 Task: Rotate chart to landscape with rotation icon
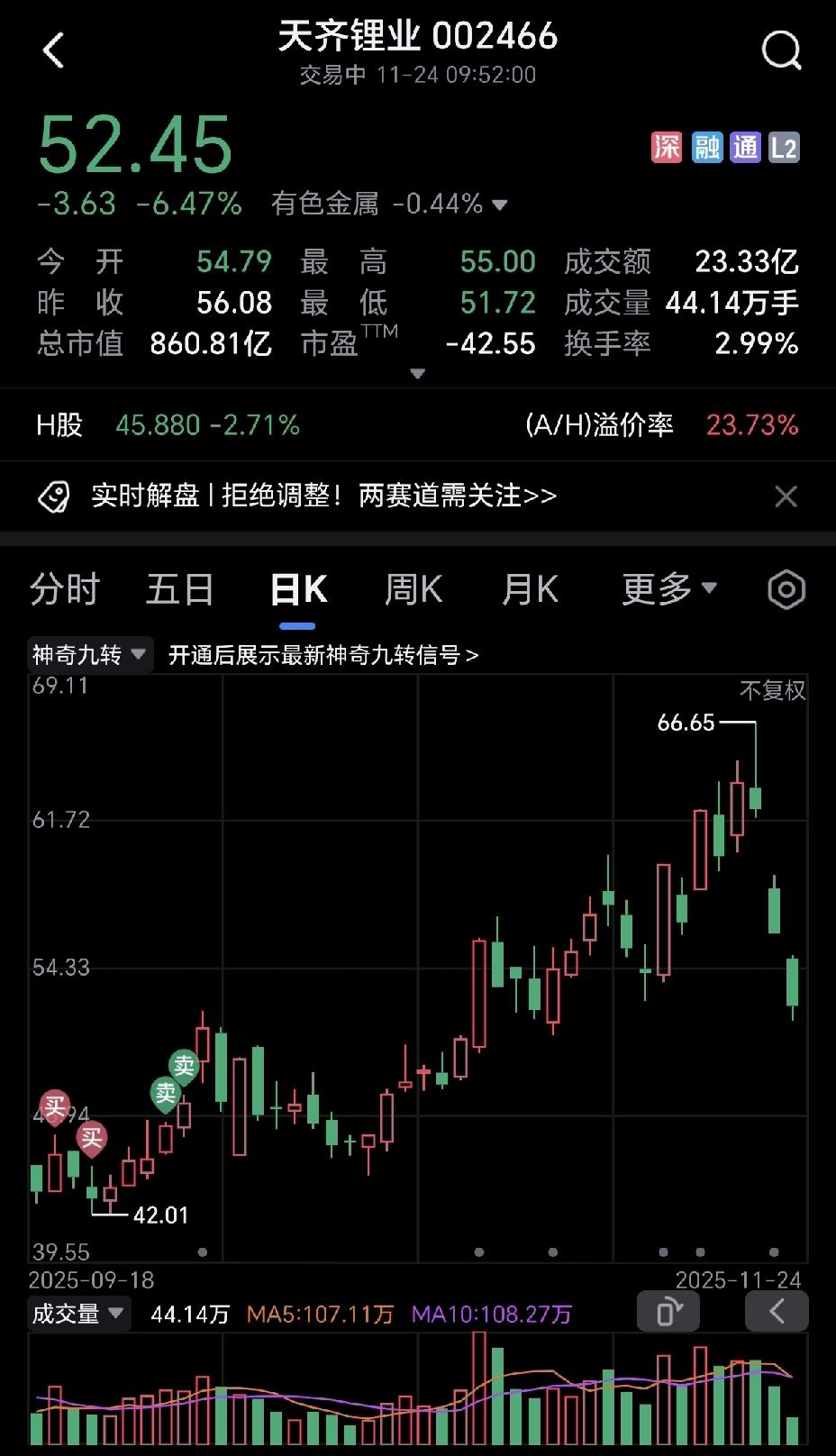(x=668, y=1313)
